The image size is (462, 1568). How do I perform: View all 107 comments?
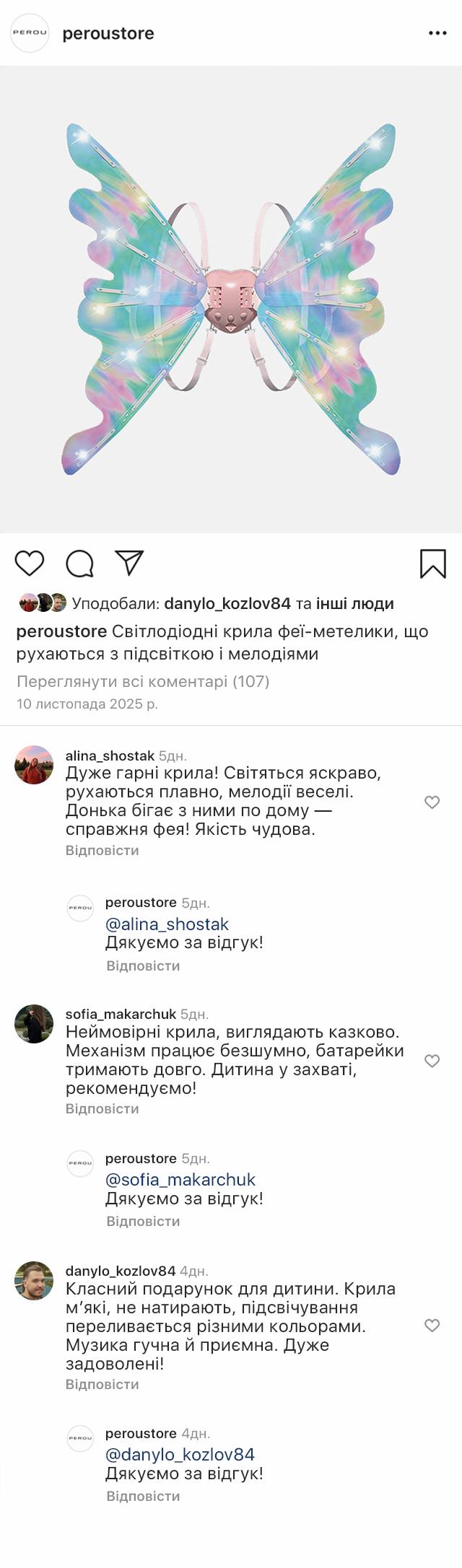click(x=143, y=681)
